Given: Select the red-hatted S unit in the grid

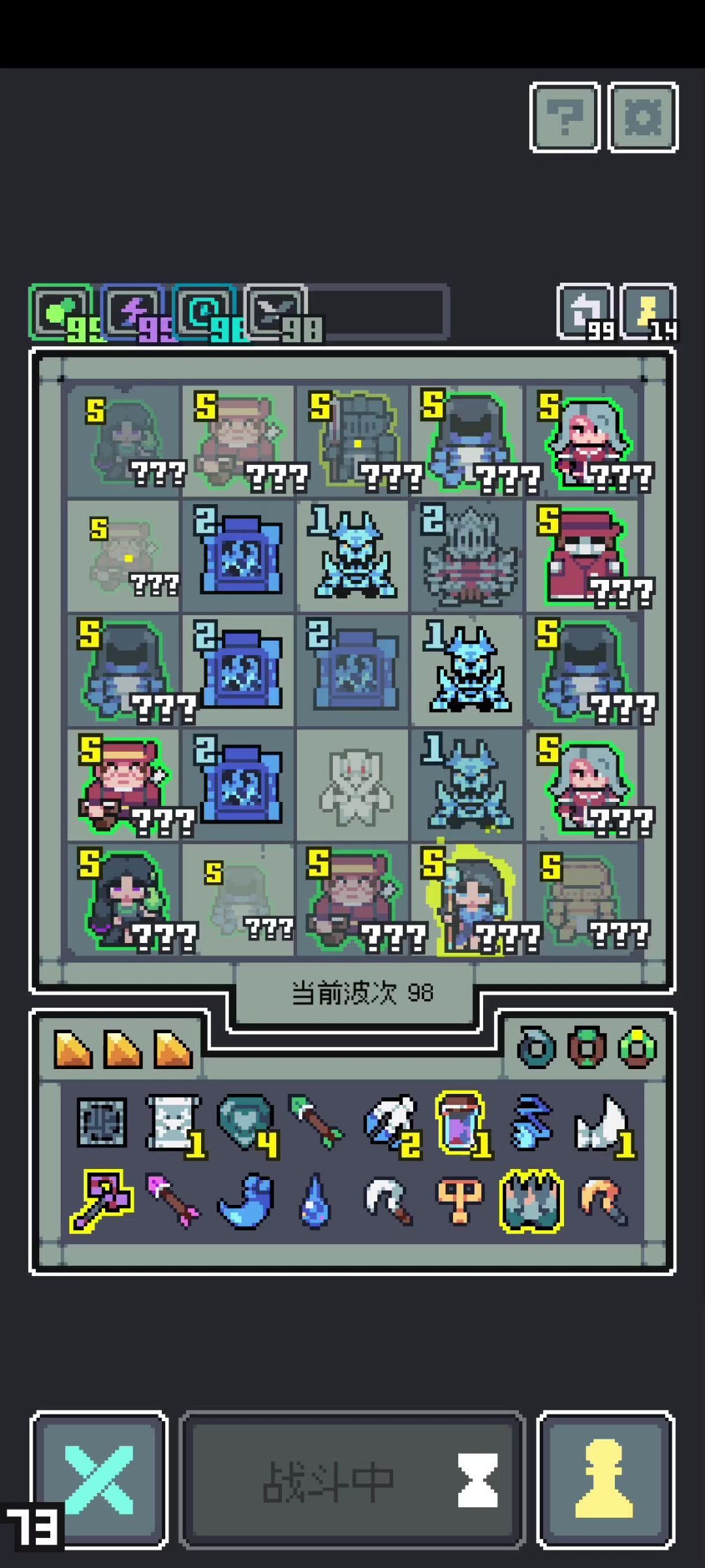Looking at the screenshot, I should tap(583, 556).
